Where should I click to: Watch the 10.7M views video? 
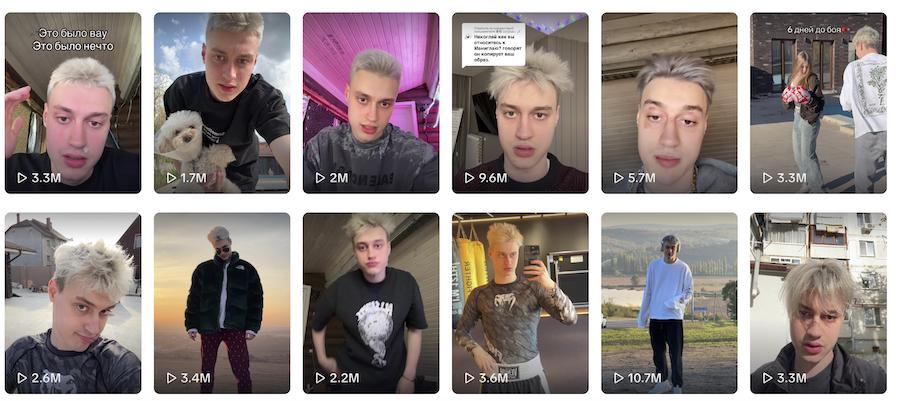pos(669,302)
